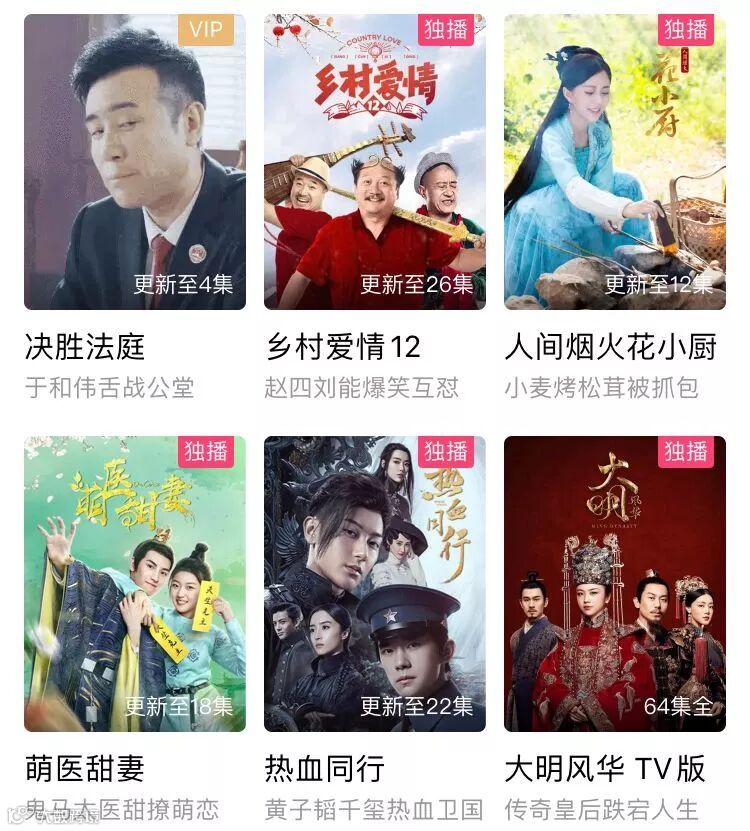The height and width of the screenshot is (831, 750).
Task: Open 人间烟火花小厨 series
Action: click(x=615, y=162)
